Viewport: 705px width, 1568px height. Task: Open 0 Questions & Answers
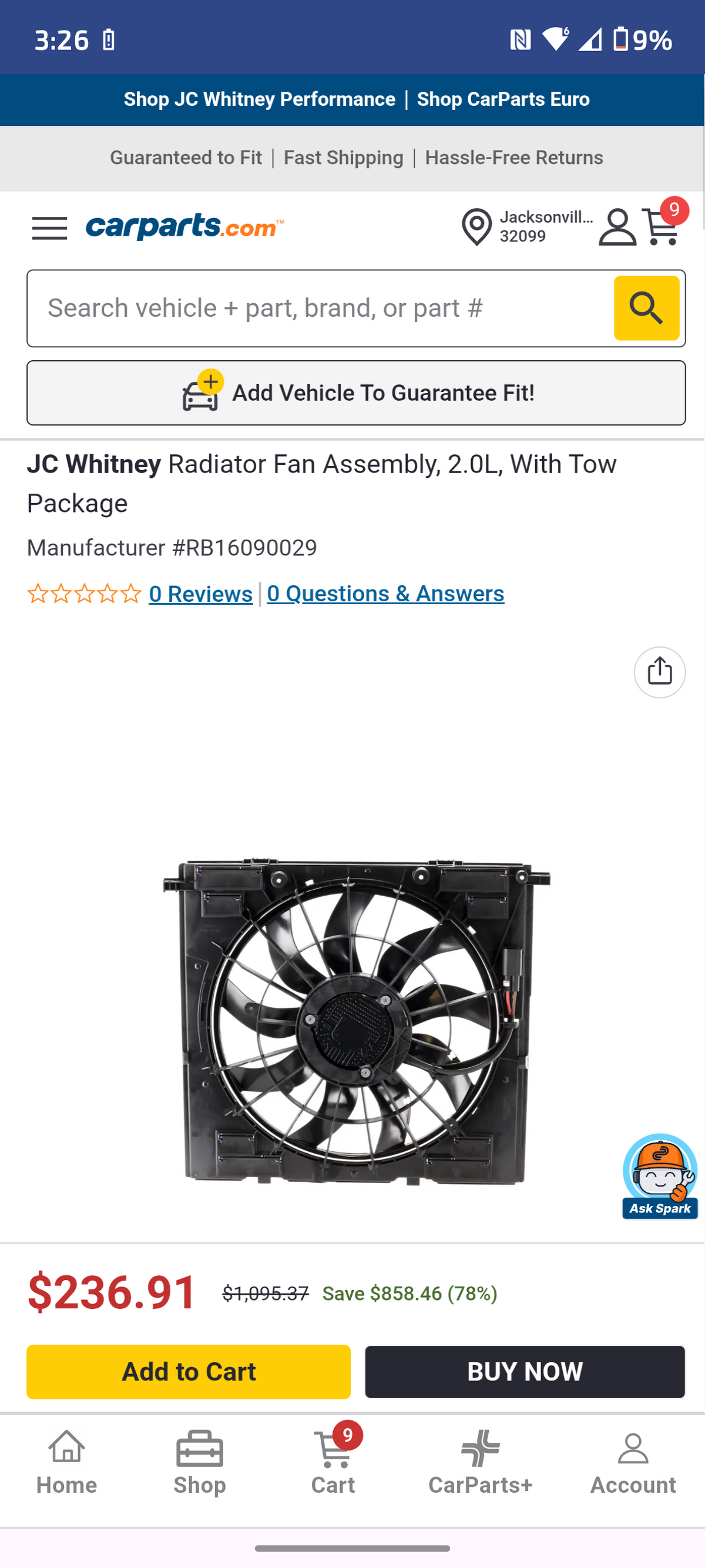point(385,594)
